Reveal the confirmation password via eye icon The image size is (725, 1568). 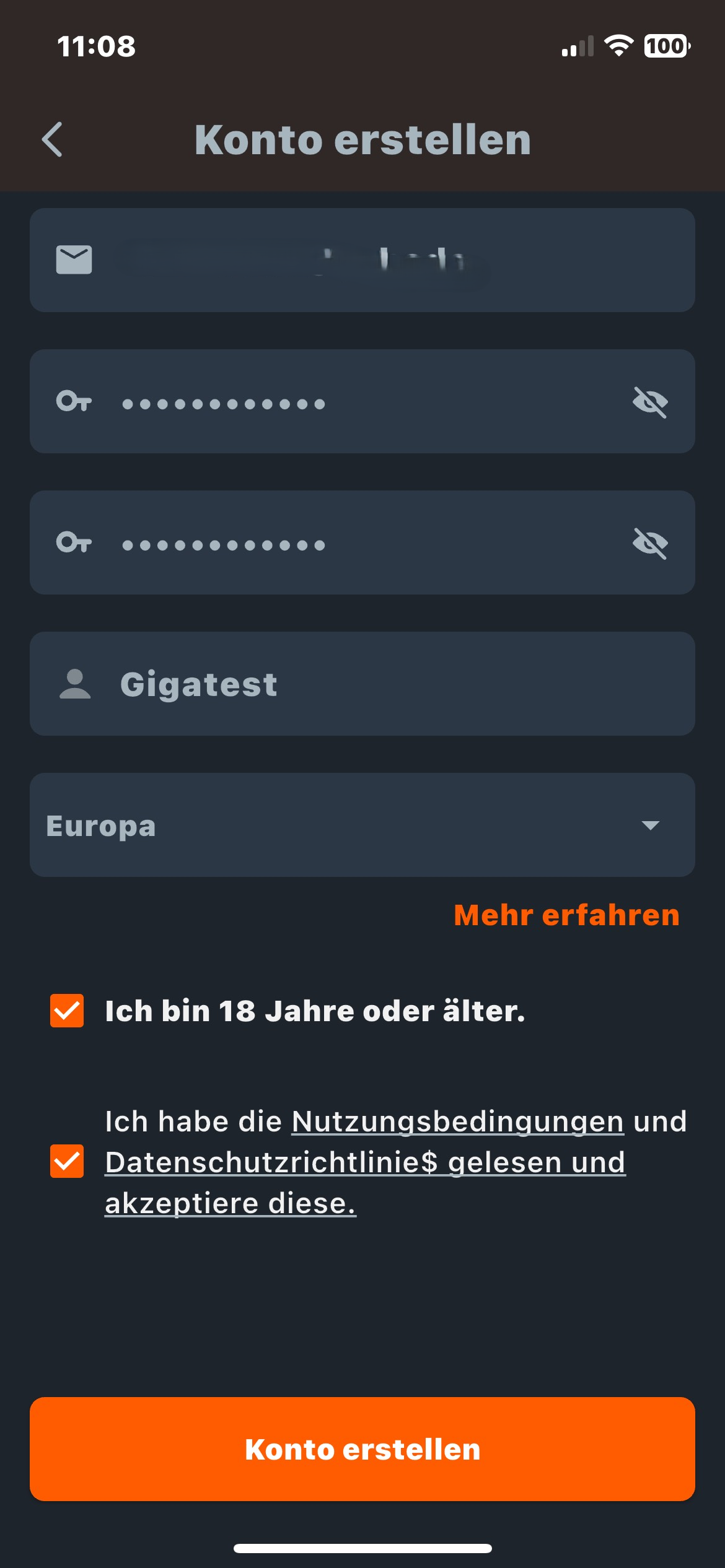[x=650, y=543]
